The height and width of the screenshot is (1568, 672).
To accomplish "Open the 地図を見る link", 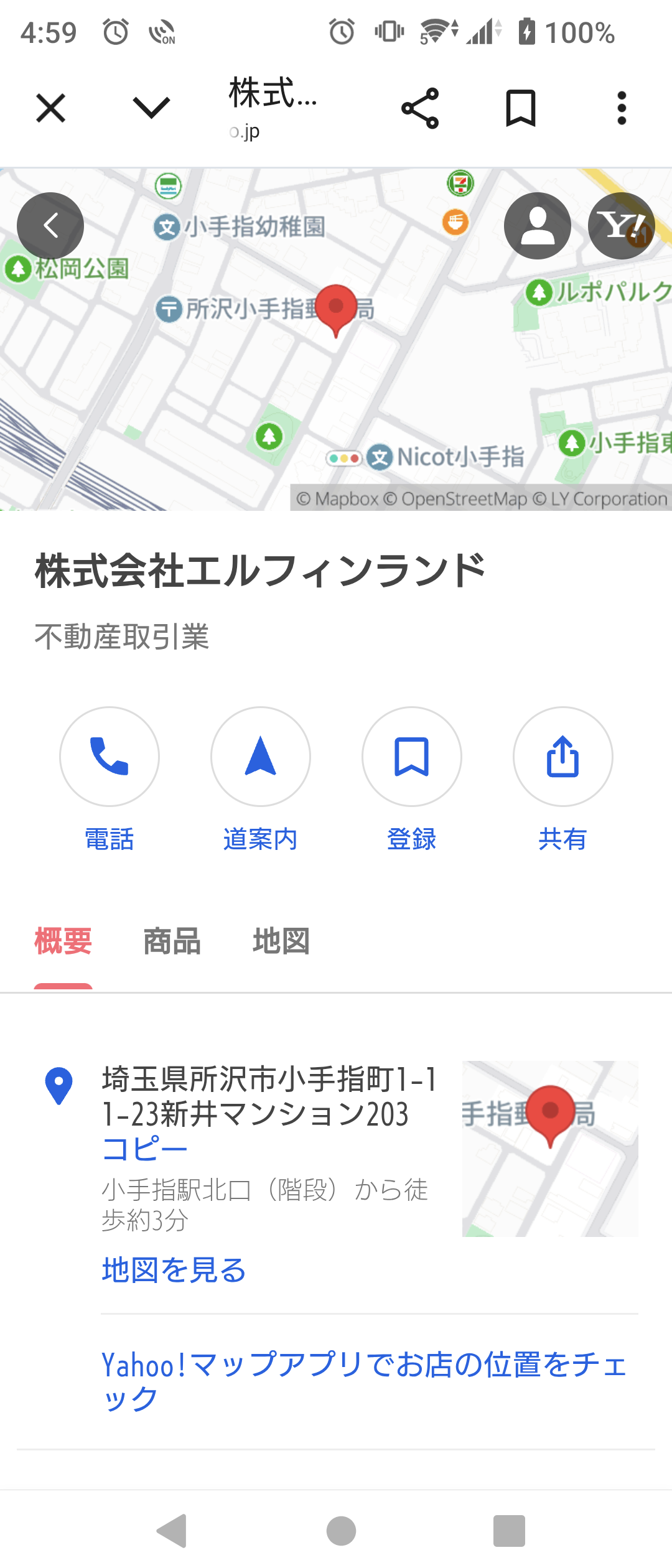I will [174, 1270].
